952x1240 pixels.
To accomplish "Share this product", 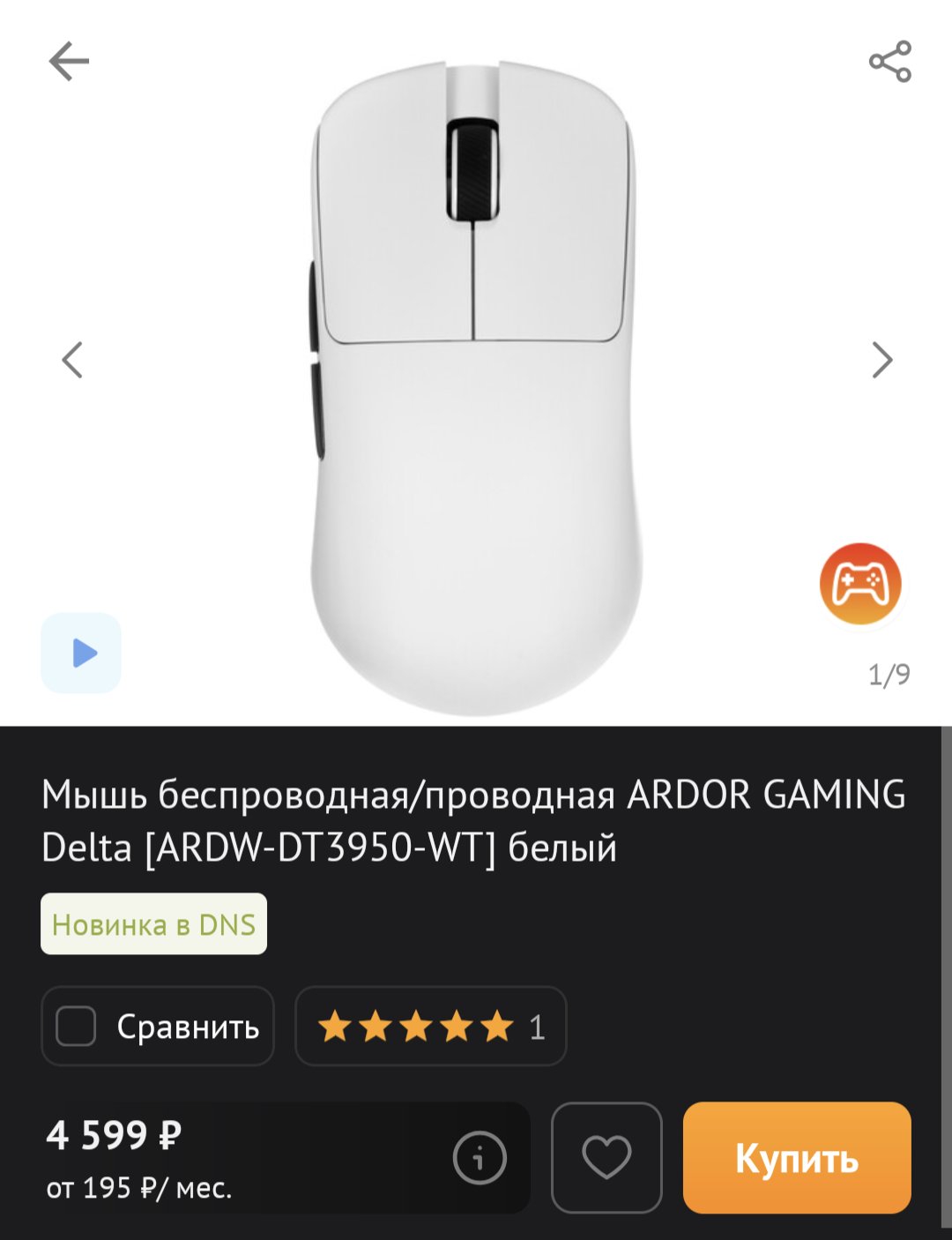I will click(x=889, y=62).
